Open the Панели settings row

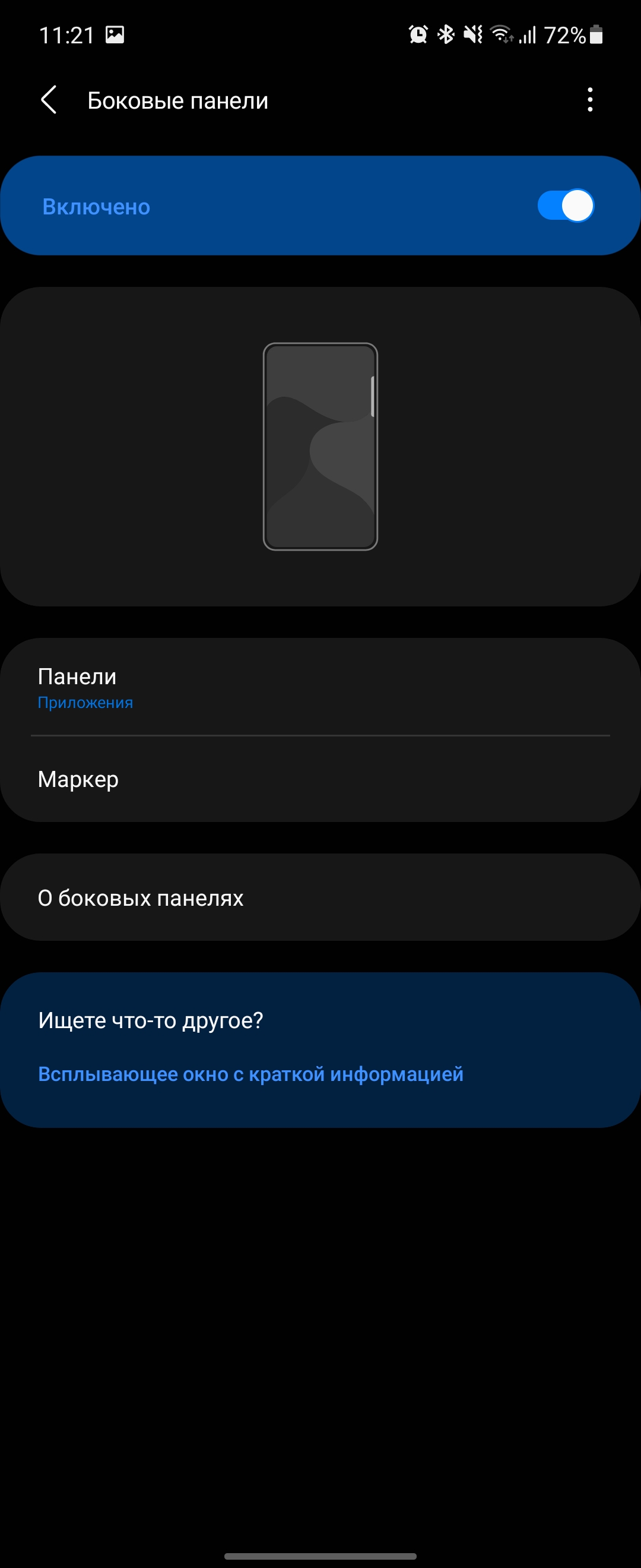point(320,687)
